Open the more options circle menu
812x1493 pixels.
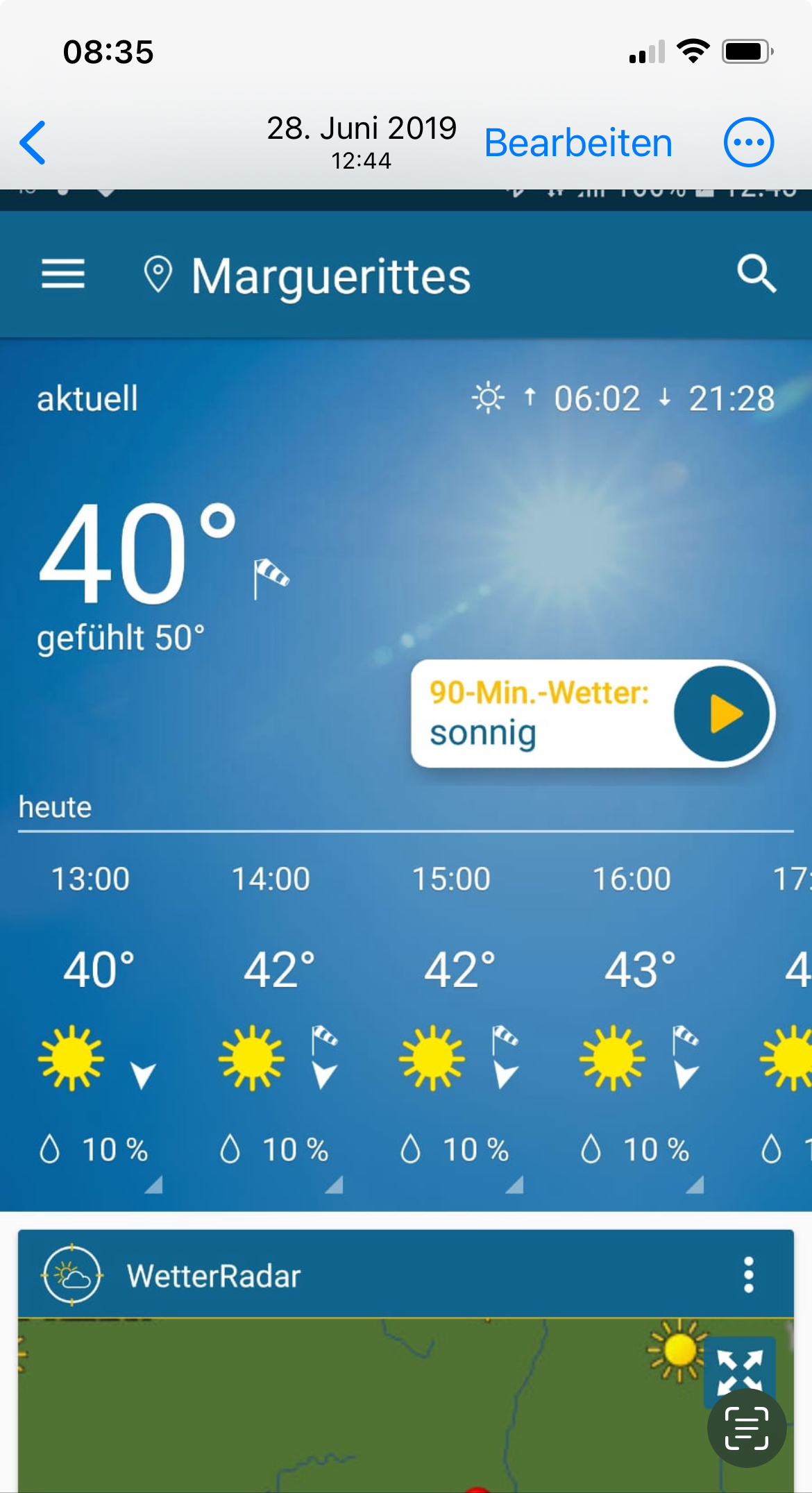748,142
